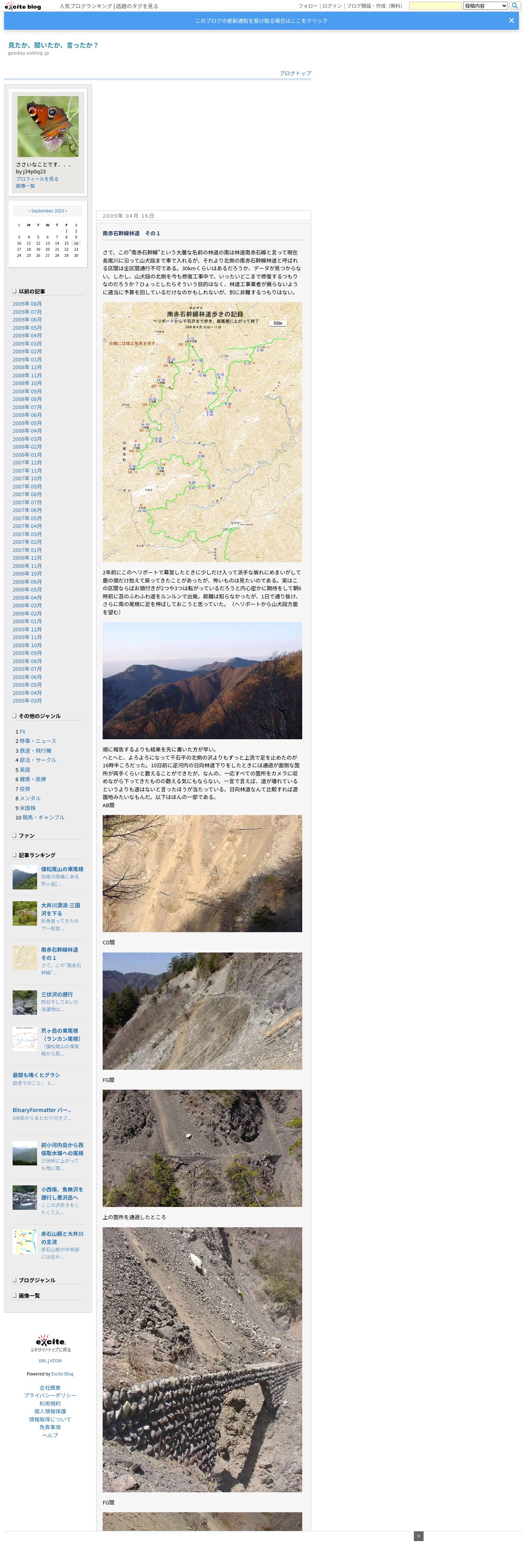Go to previous month in calendar
This screenshot has width=523, height=1568.
click(x=29, y=211)
